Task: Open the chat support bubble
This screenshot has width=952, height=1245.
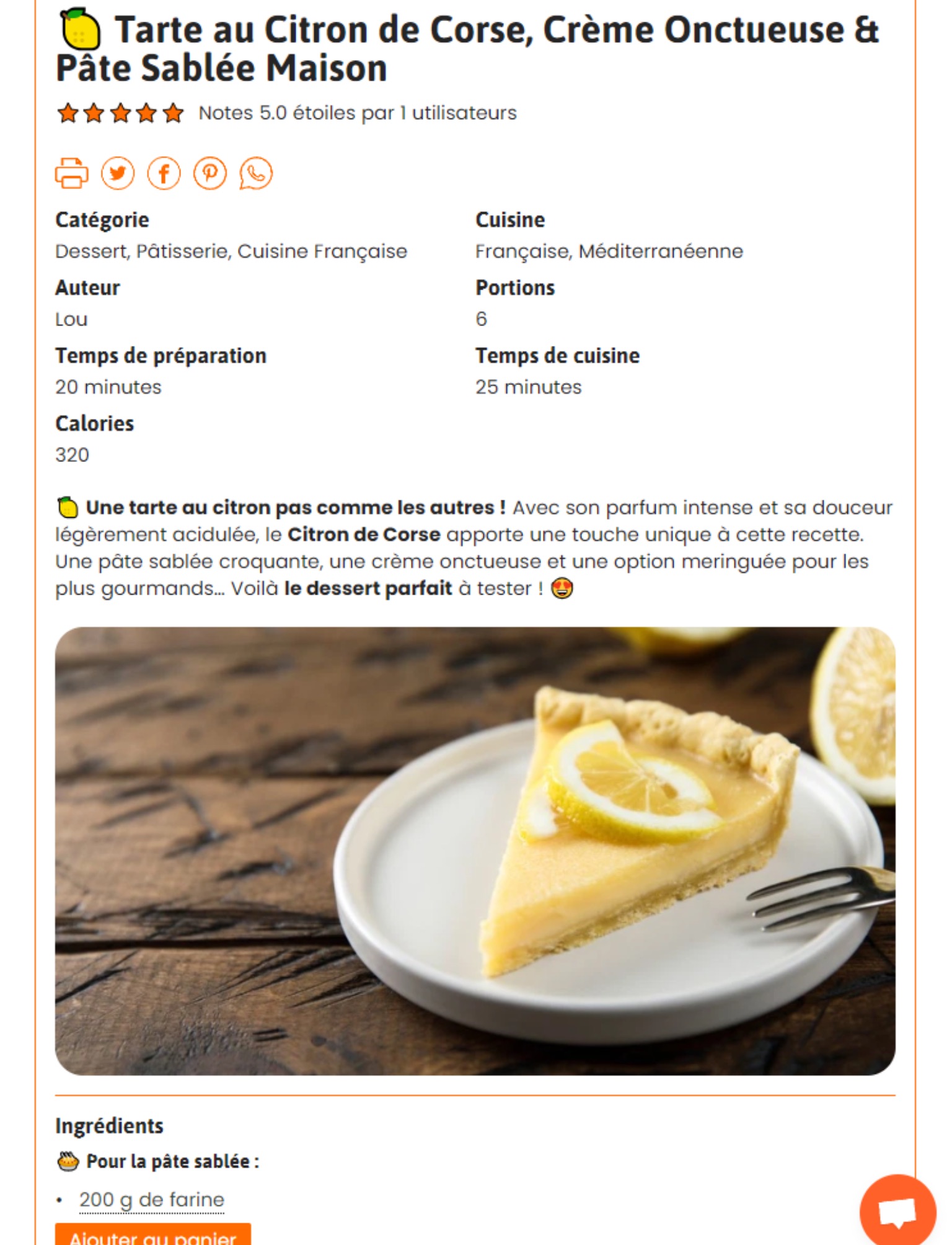Action: coord(897,1211)
